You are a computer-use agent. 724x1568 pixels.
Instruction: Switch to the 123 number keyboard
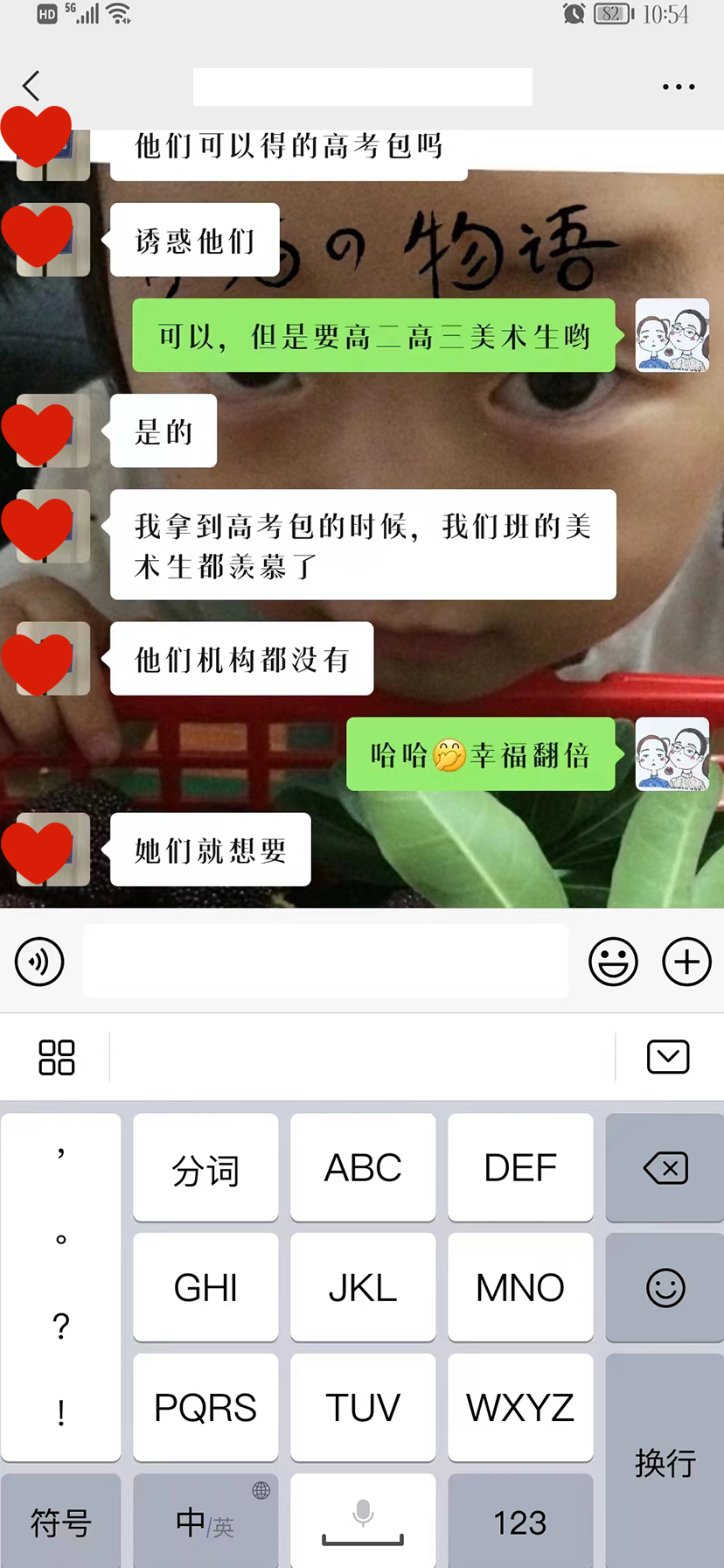[520, 1522]
